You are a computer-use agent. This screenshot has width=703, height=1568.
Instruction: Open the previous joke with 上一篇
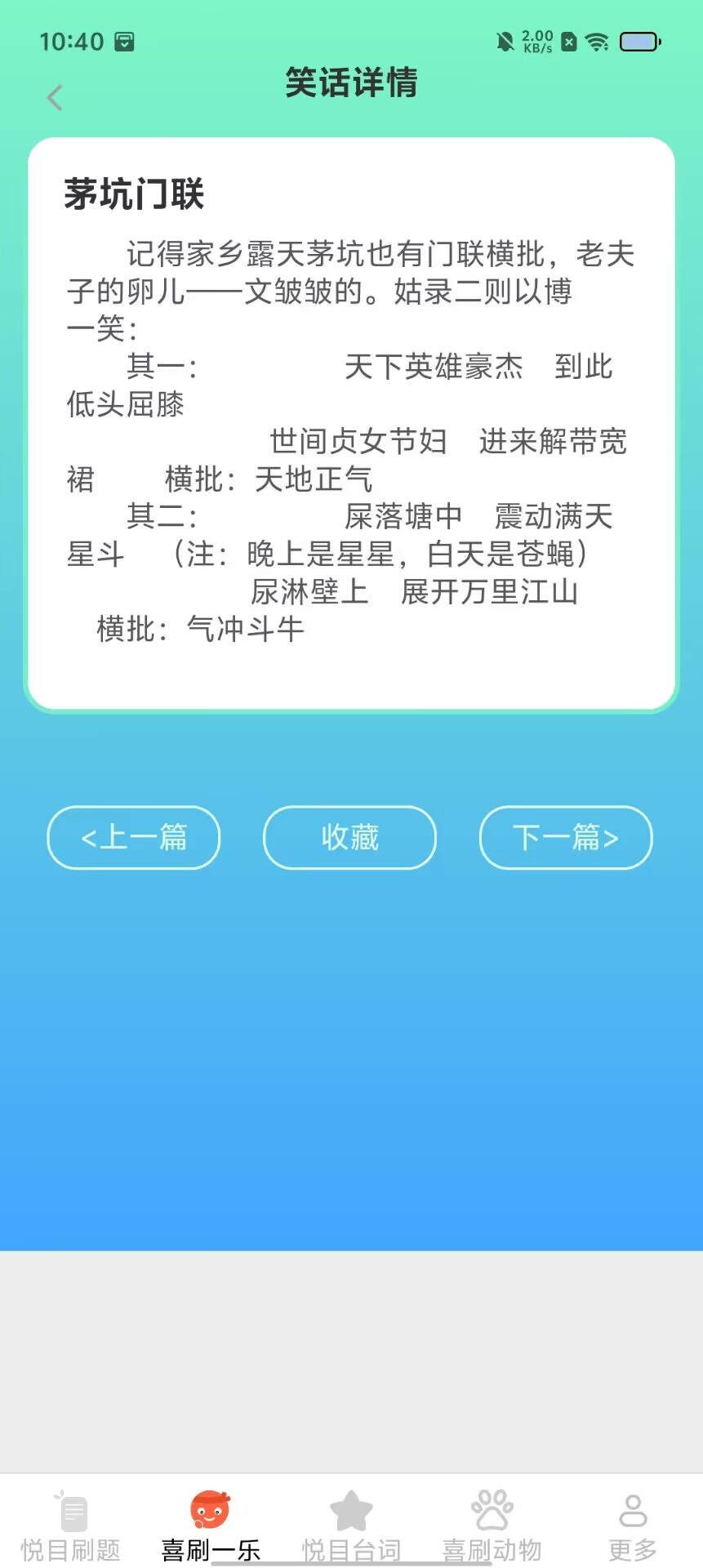(x=134, y=838)
